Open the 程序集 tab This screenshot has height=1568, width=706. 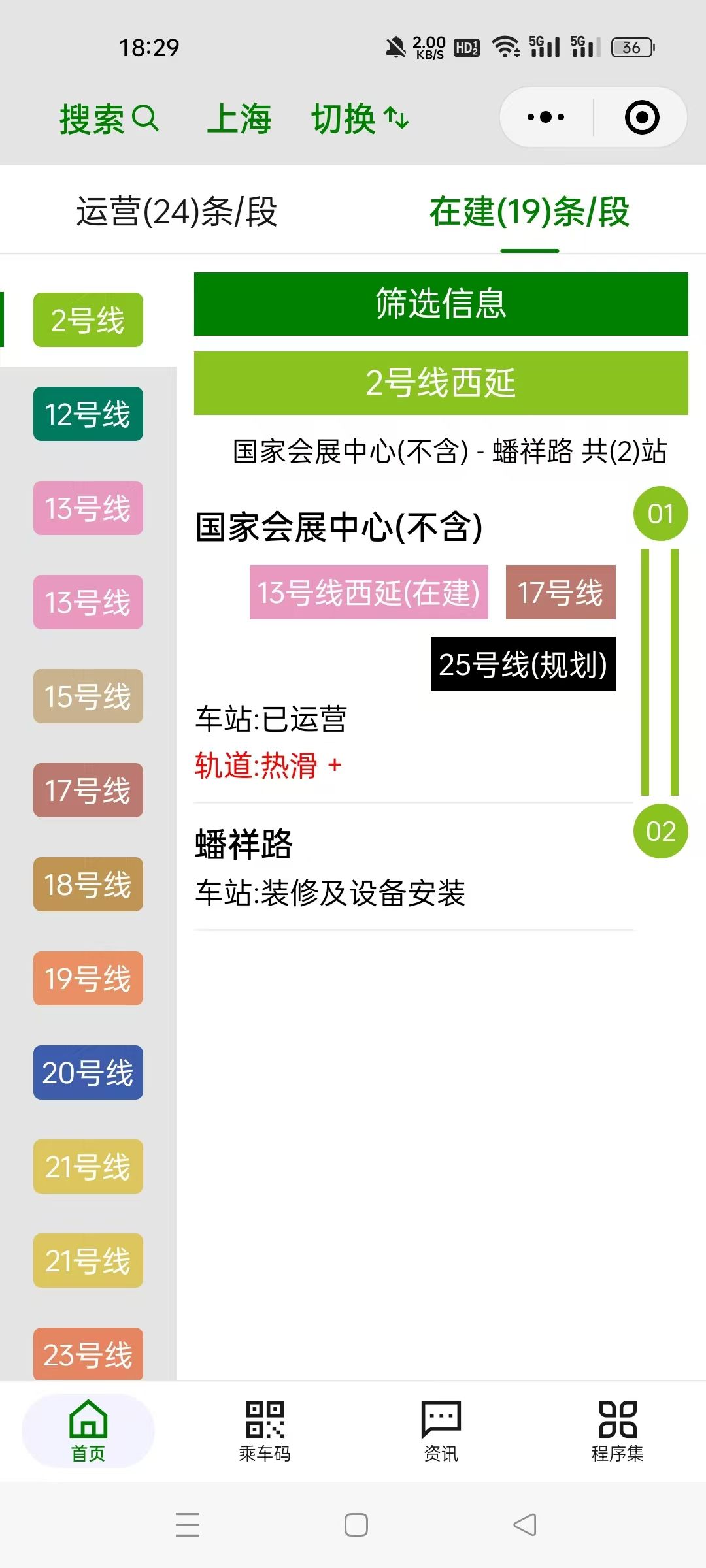coord(618,1431)
